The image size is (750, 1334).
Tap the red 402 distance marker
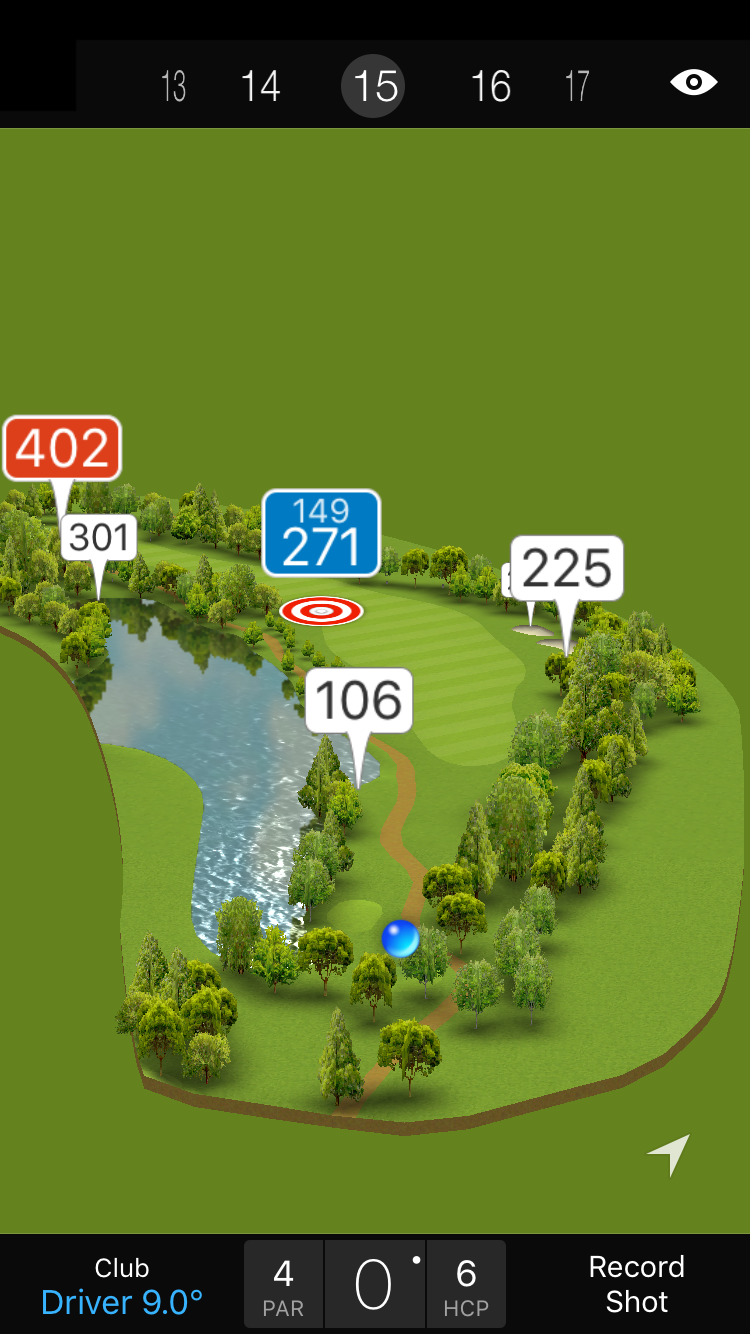point(62,448)
